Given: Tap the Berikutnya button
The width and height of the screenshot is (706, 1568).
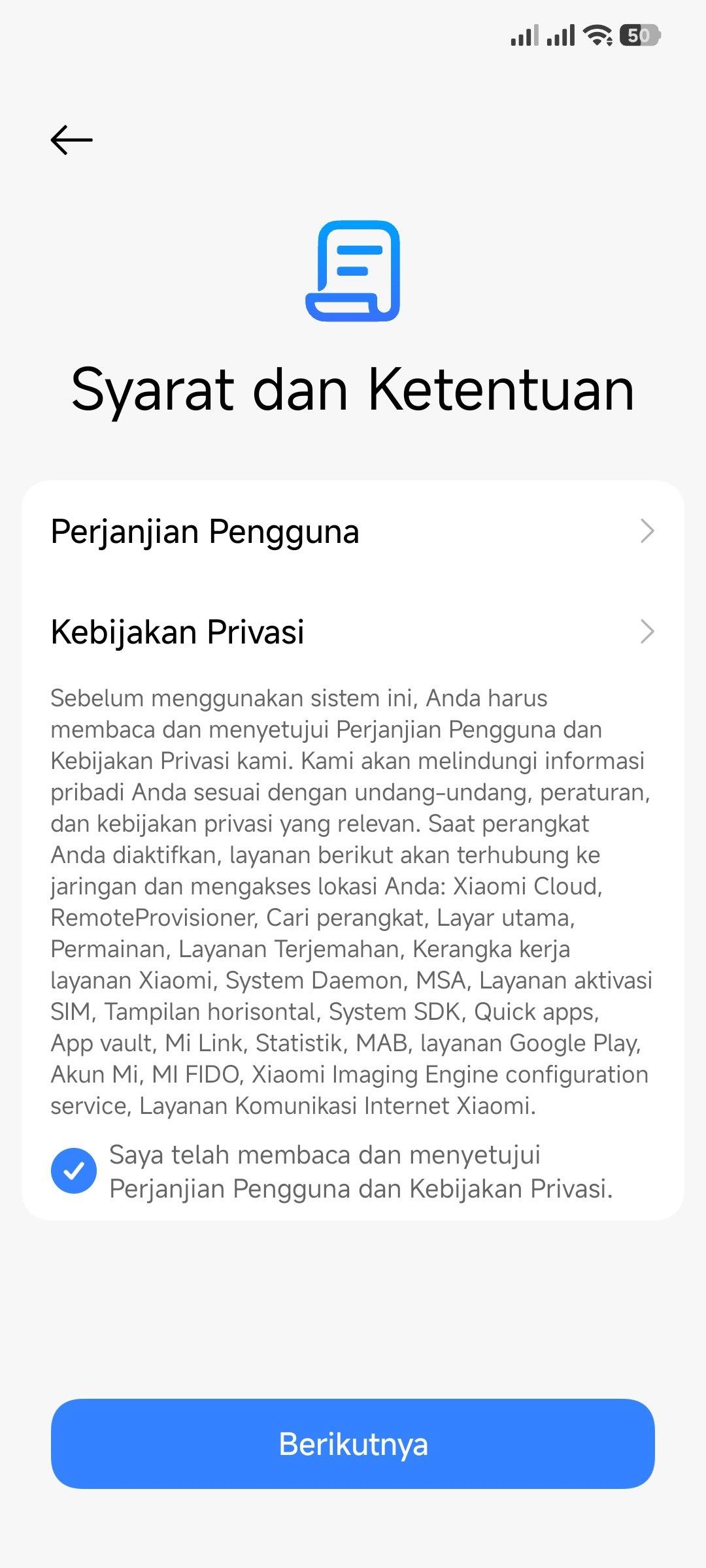Looking at the screenshot, I should [x=353, y=1444].
